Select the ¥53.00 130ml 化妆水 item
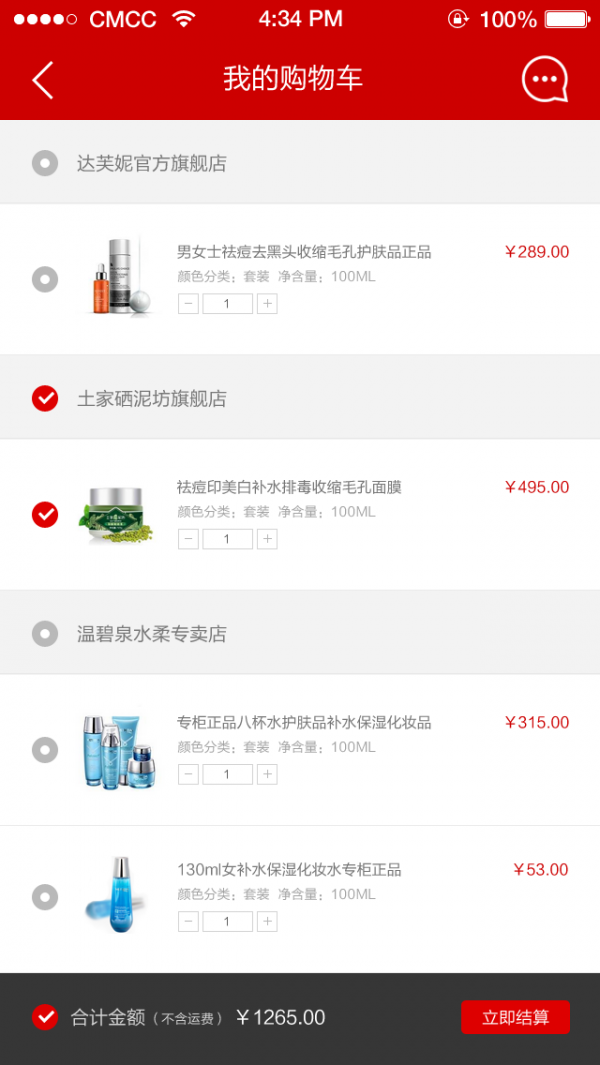 click(45, 897)
